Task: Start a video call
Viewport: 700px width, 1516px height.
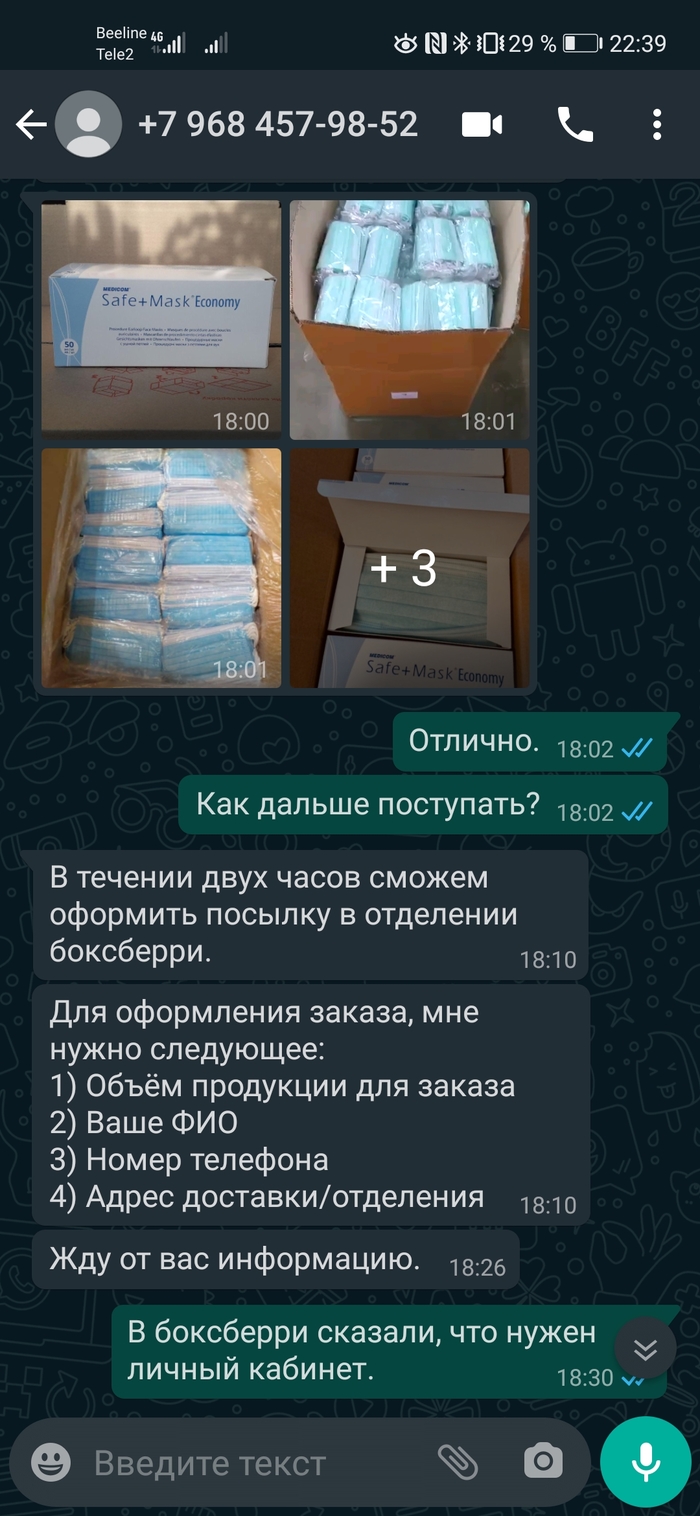Action: pos(482,125)
